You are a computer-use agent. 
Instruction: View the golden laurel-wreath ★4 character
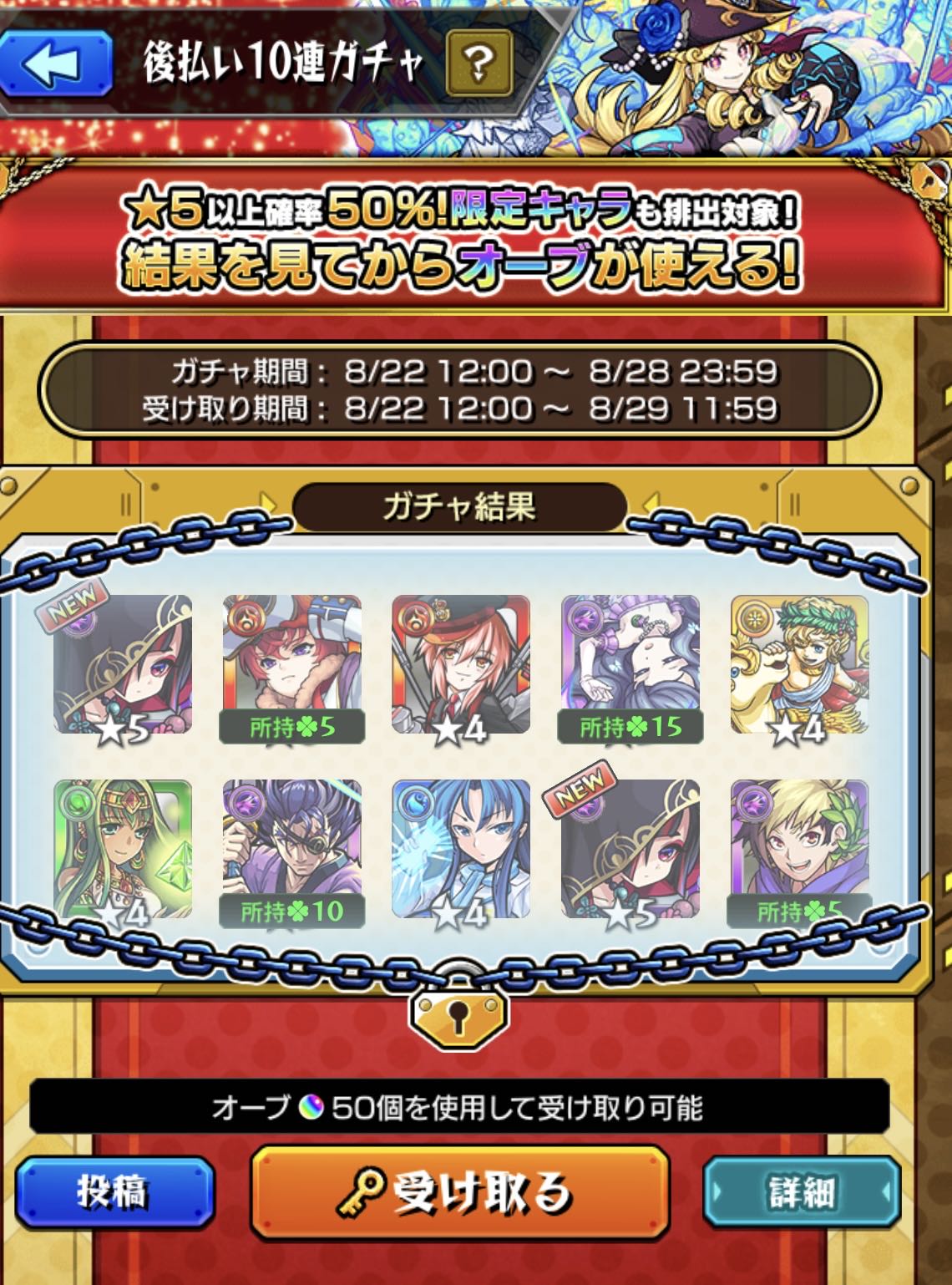(x=799, y=664)
